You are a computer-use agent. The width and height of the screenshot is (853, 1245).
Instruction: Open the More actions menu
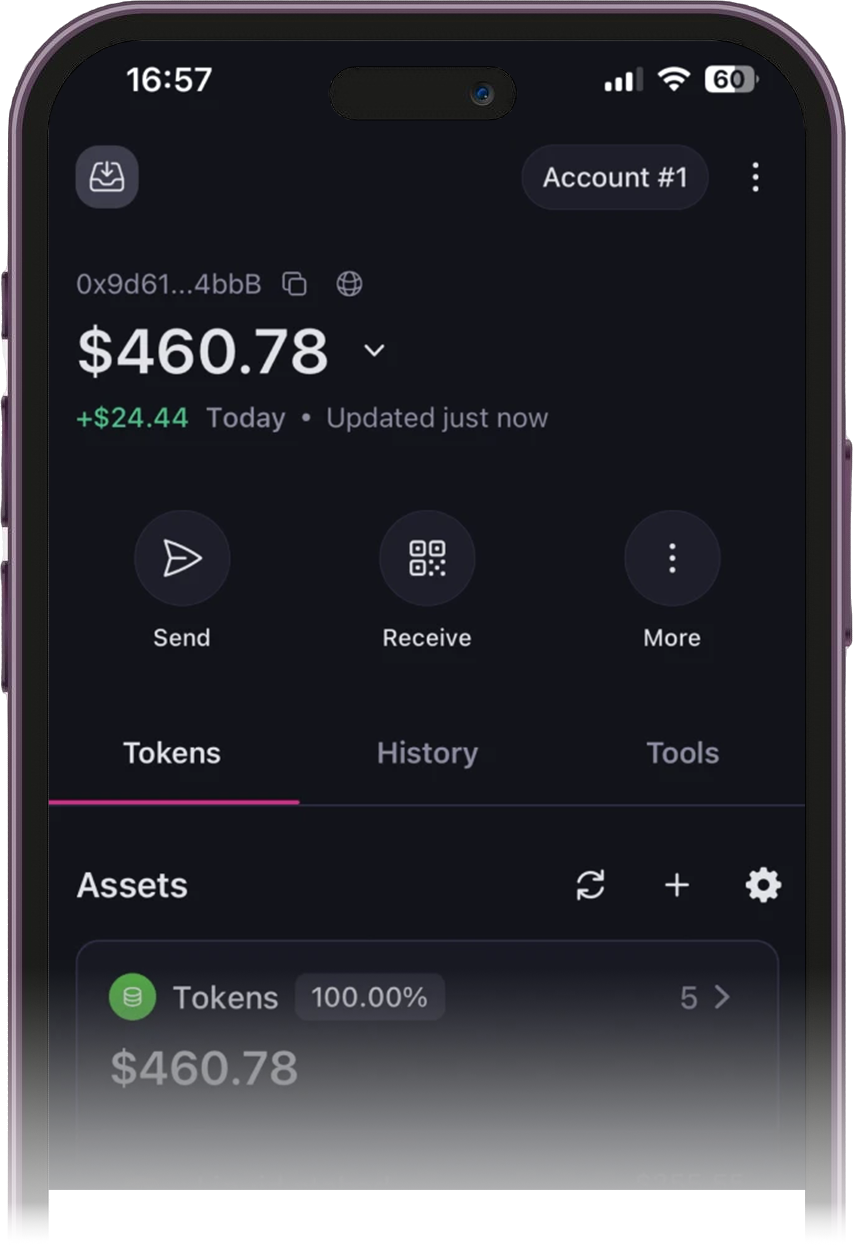point(671,558)
